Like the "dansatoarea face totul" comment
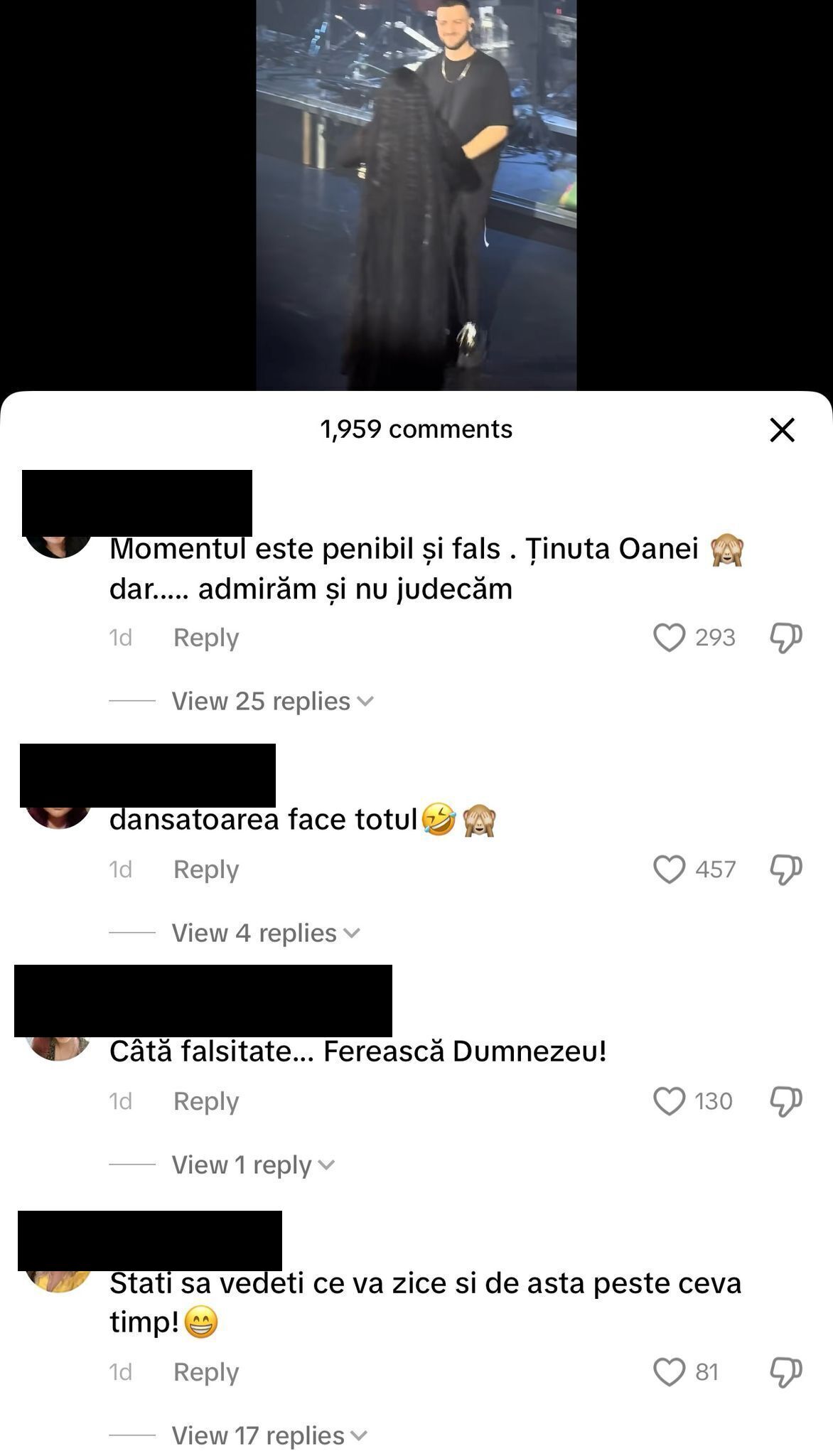The image size is (833, 1456). [x=669, y=869]
